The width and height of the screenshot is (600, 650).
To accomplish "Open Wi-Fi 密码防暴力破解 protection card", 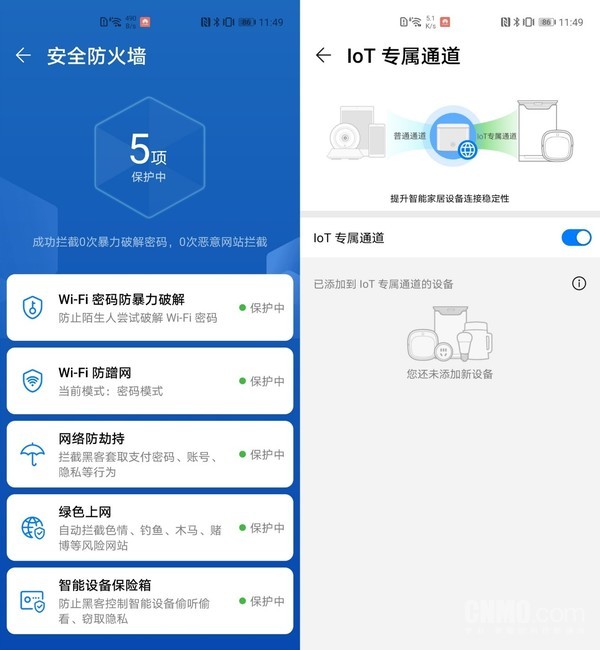I will point(150,308).
